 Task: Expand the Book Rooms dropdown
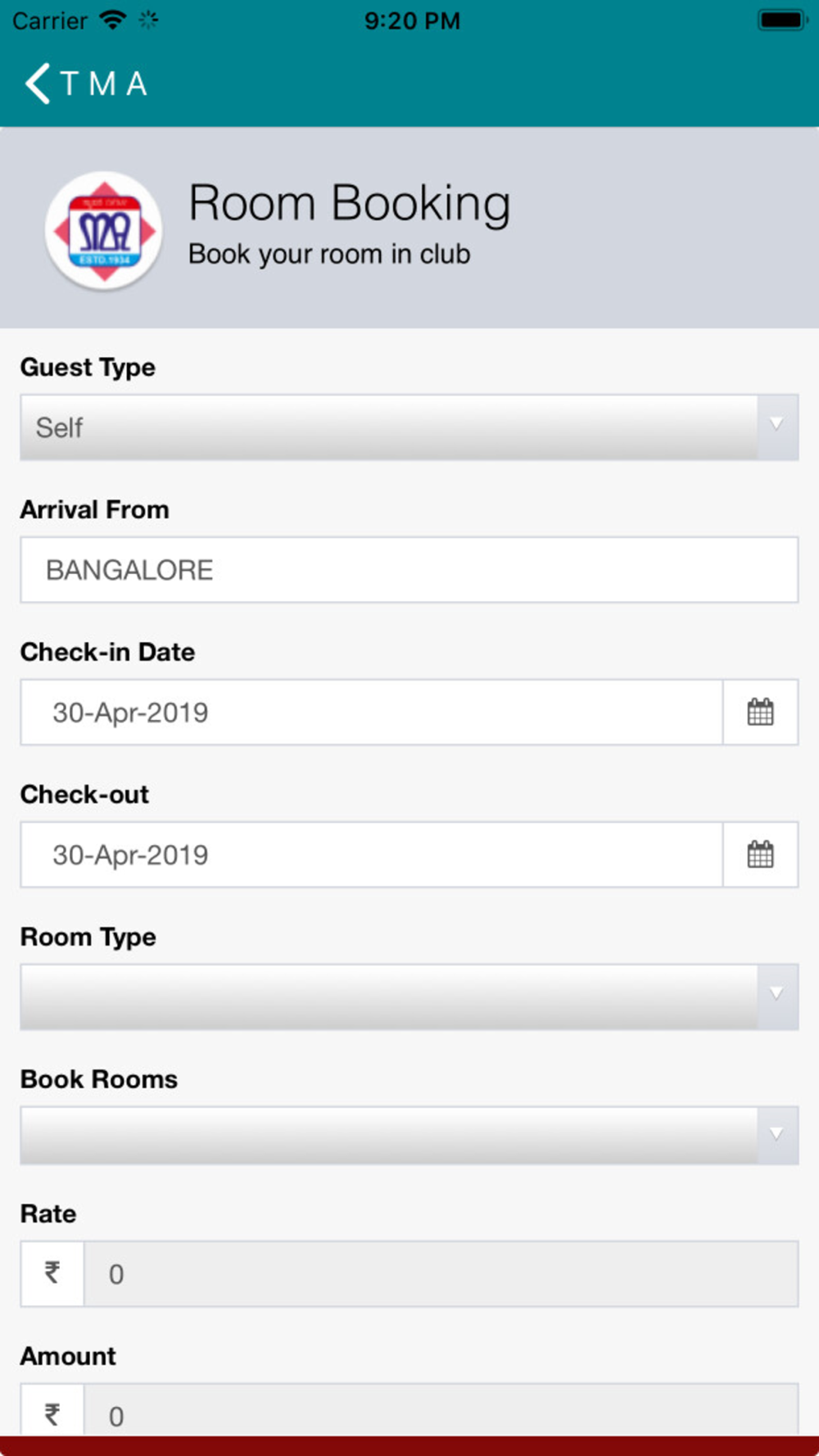click(409, 1136)
